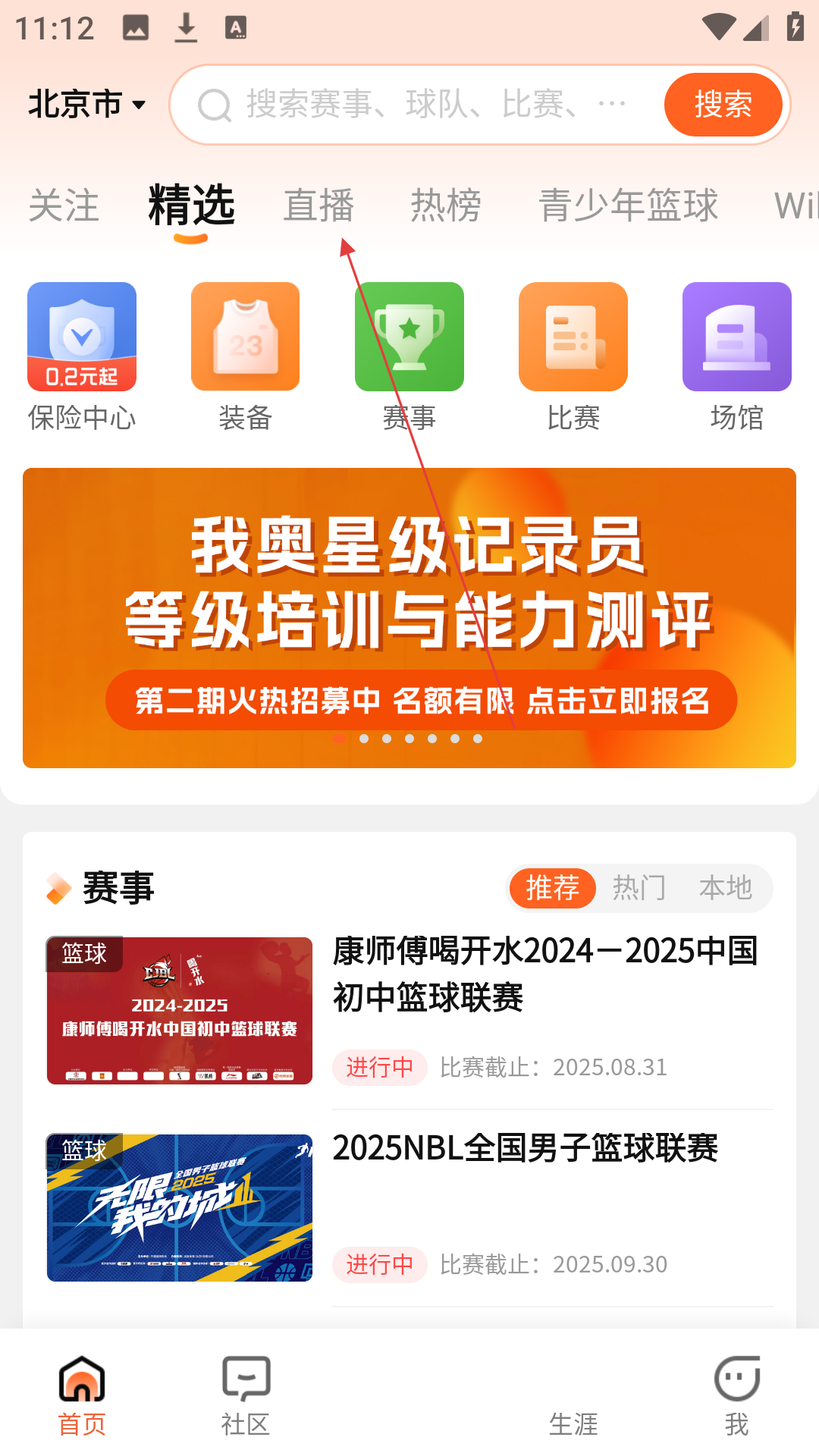Open the 场馆 shortcut
Image resolution: width=819 pixels, height=1456 pixels.
737,357
